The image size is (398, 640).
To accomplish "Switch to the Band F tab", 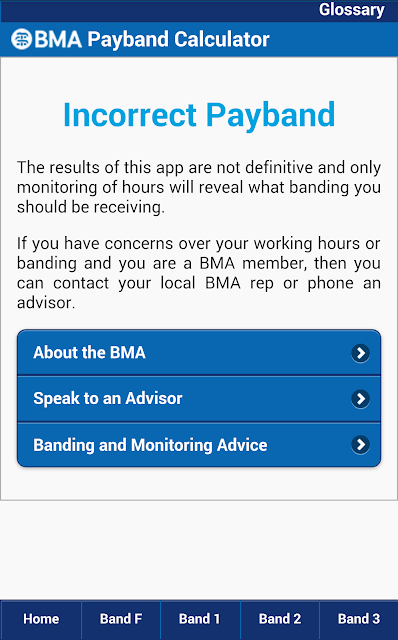I will point(121,619).
